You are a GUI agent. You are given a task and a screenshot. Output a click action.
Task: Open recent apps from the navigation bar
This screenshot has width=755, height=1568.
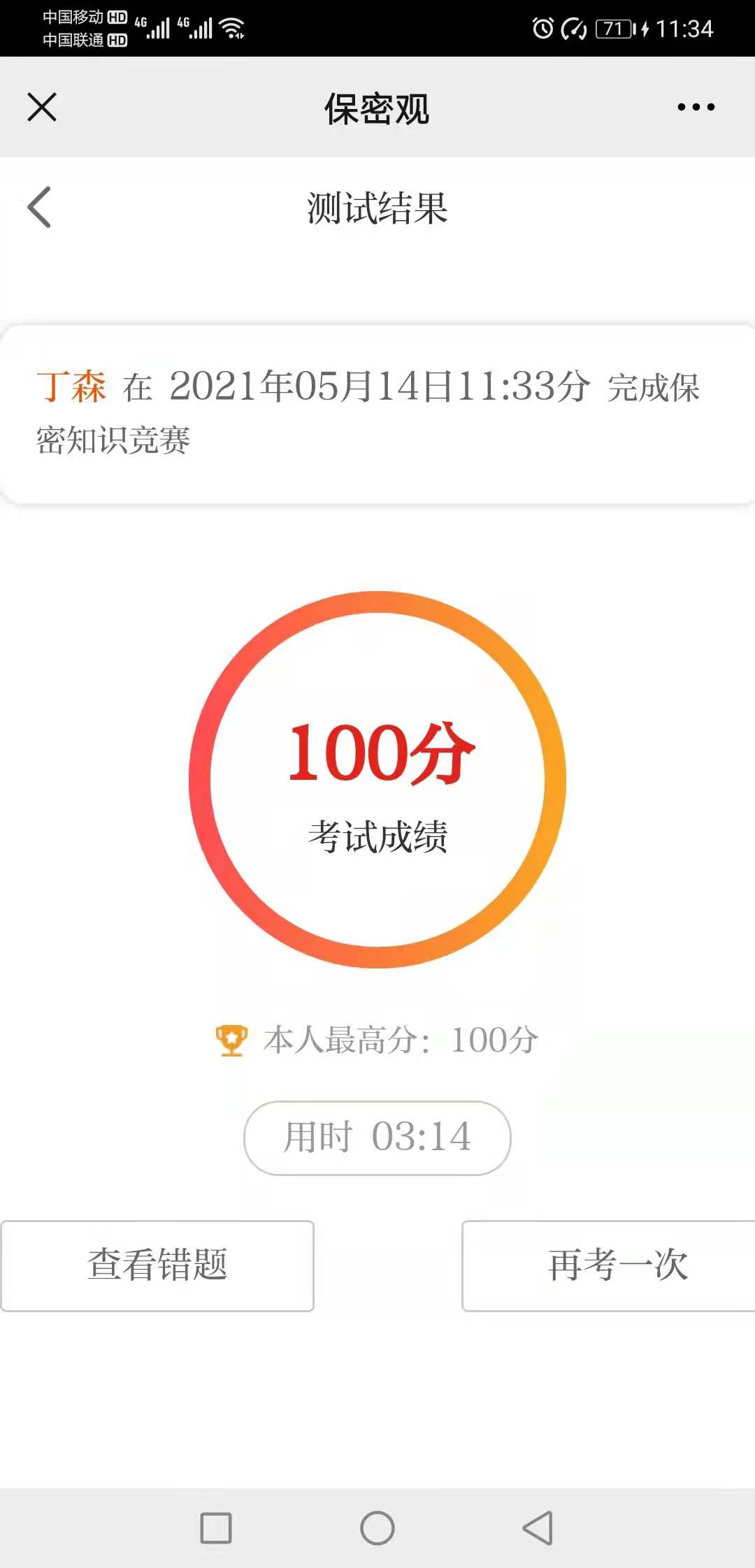coord(216,1527)
